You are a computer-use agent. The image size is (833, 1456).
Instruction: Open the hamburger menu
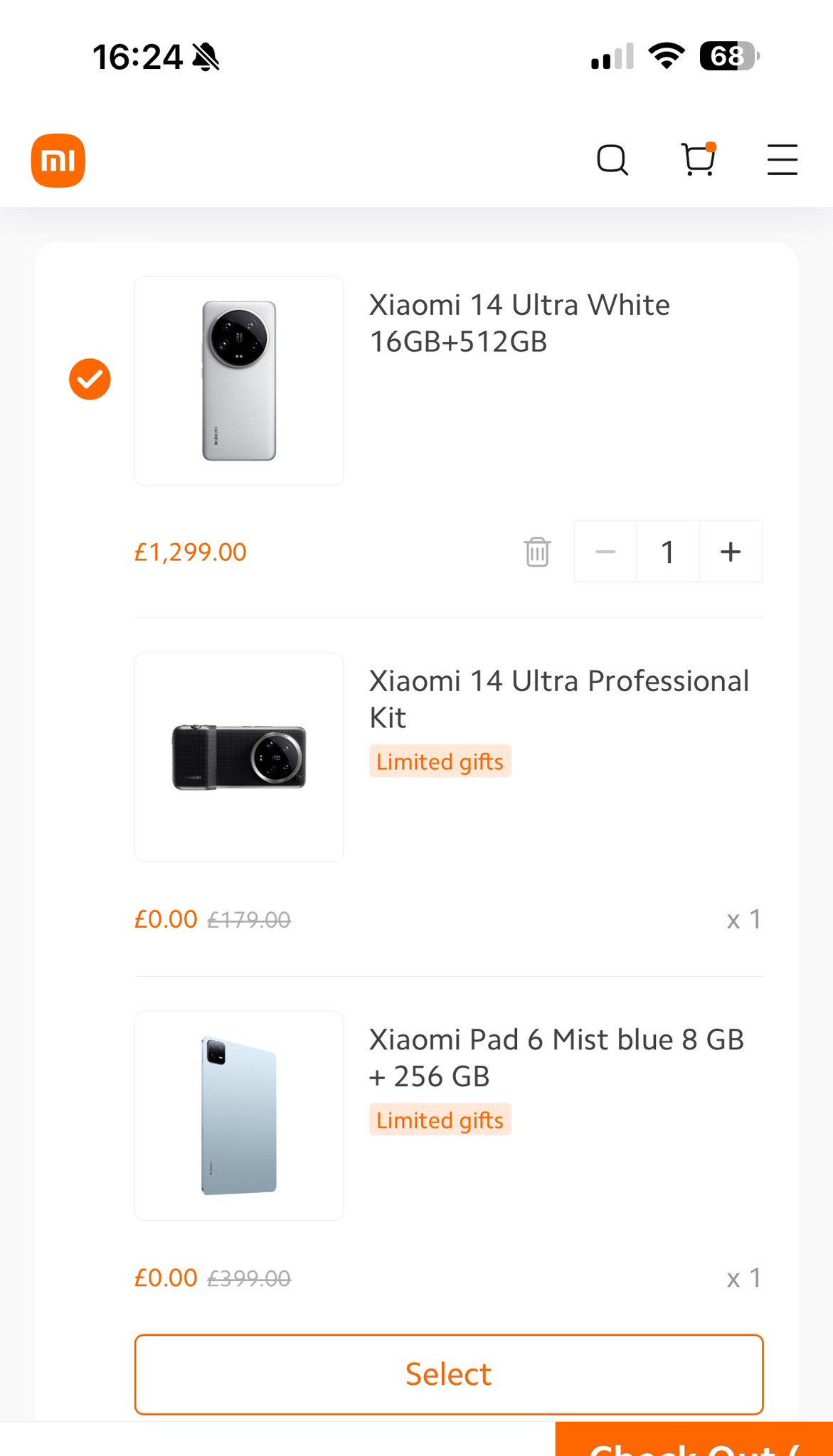(782, 160)
